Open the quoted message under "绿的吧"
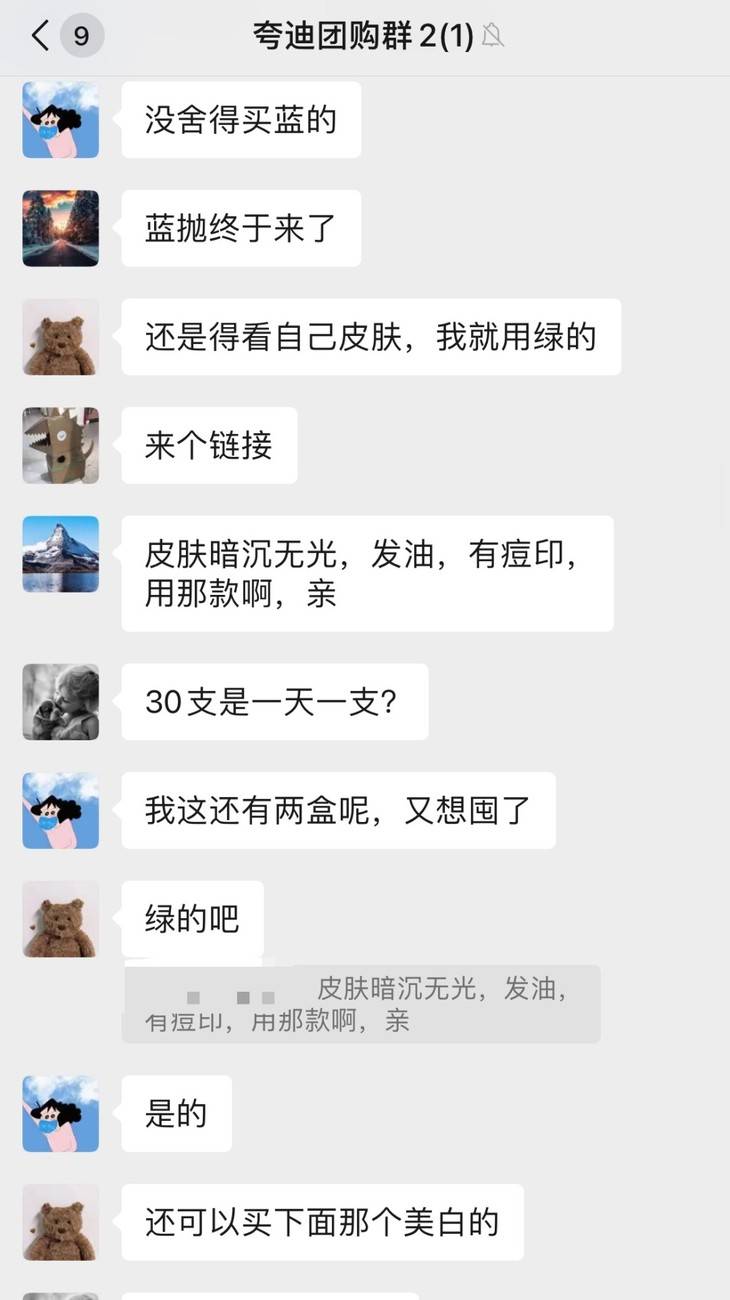 pos(361,1004)
